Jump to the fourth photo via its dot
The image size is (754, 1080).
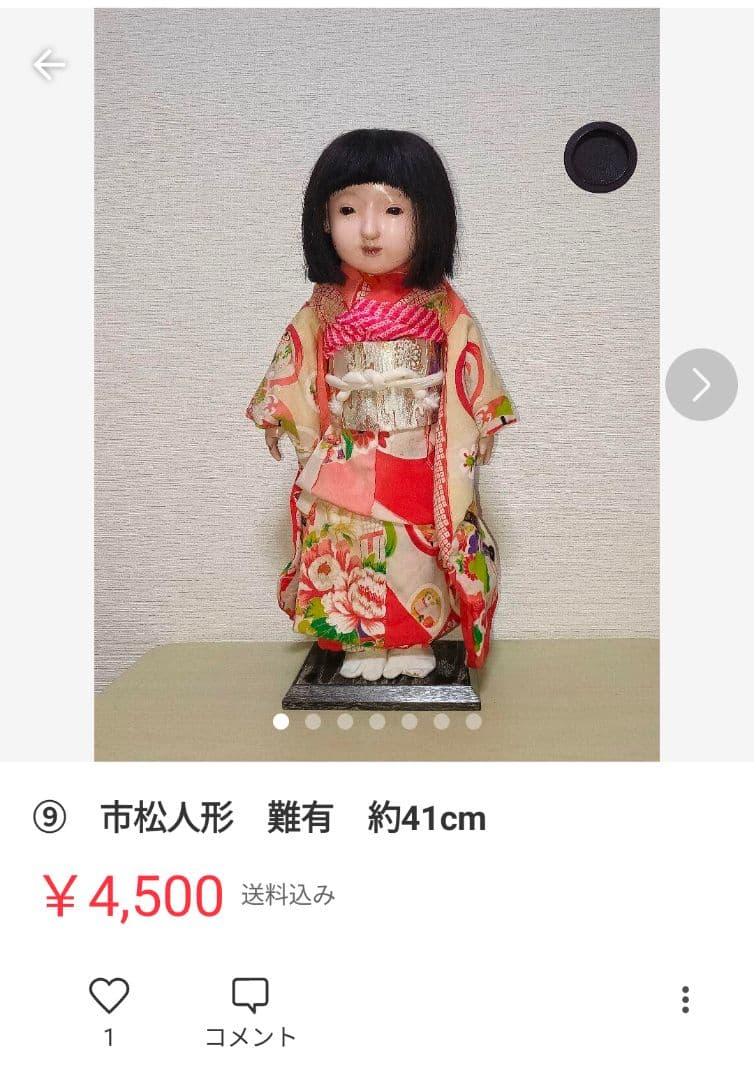pos(377,719)
